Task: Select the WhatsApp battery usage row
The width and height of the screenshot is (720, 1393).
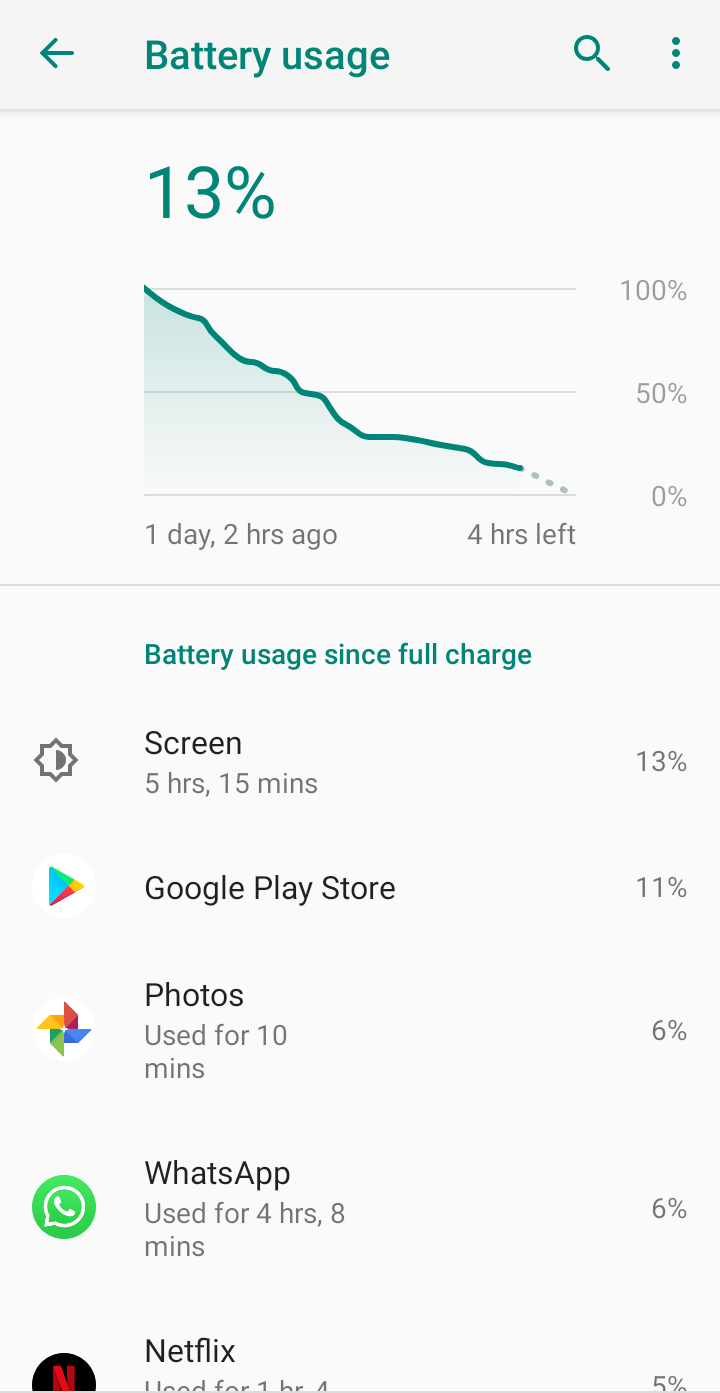Action: click(360, 1208)
